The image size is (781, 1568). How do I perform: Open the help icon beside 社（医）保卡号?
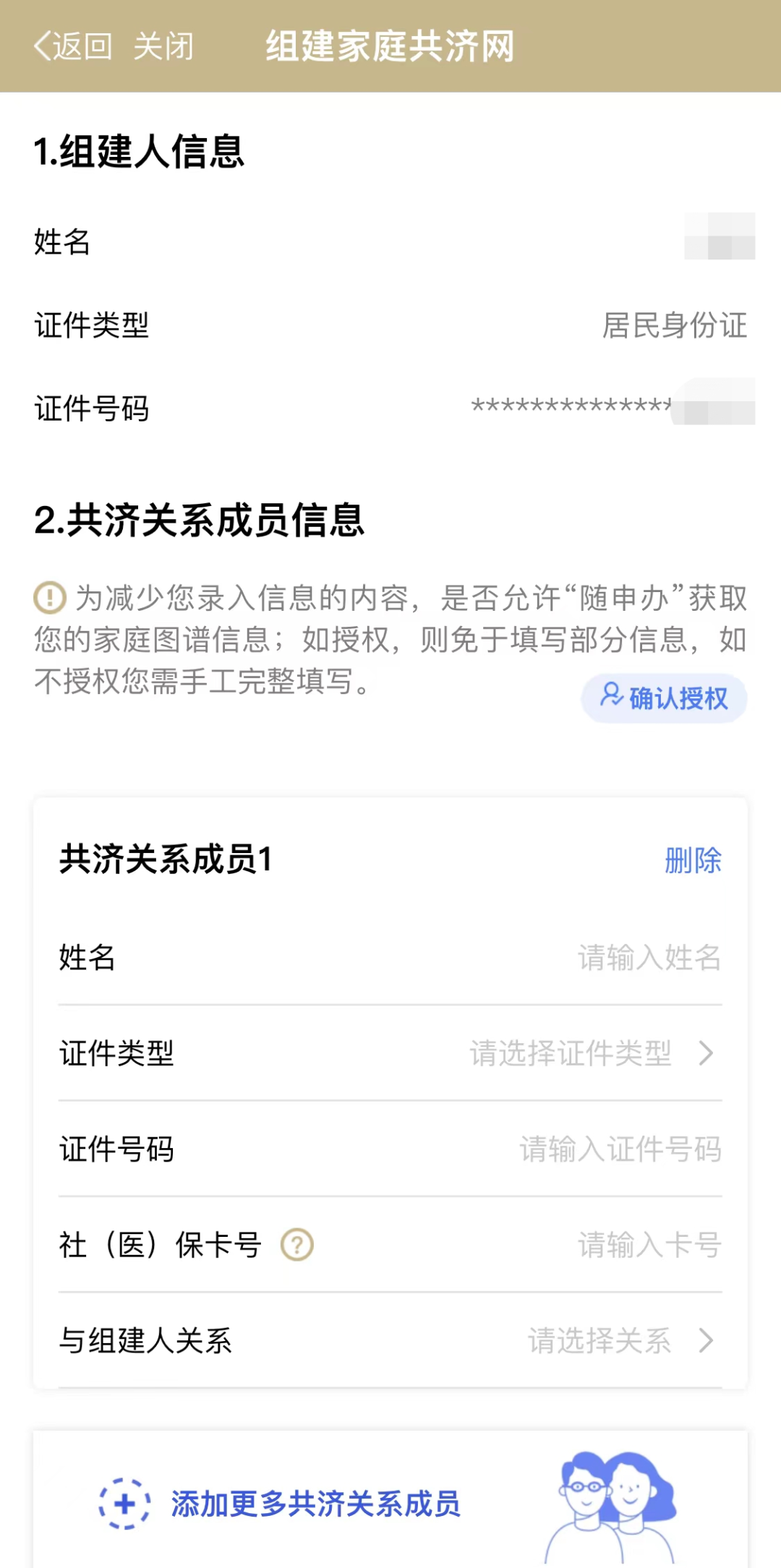[x=297, y=1245]
